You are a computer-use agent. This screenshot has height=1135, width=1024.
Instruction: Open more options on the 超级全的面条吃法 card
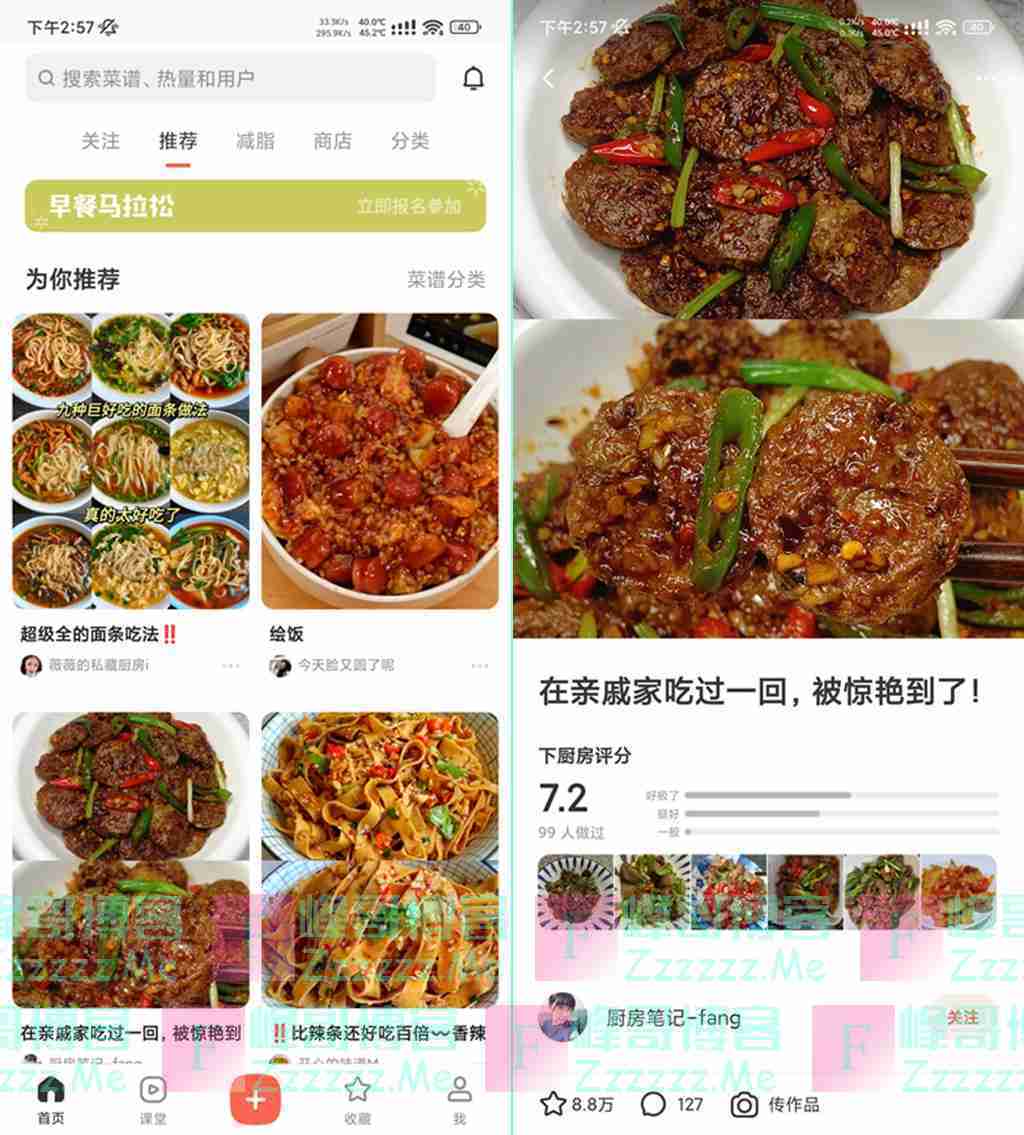click(231, 666)
